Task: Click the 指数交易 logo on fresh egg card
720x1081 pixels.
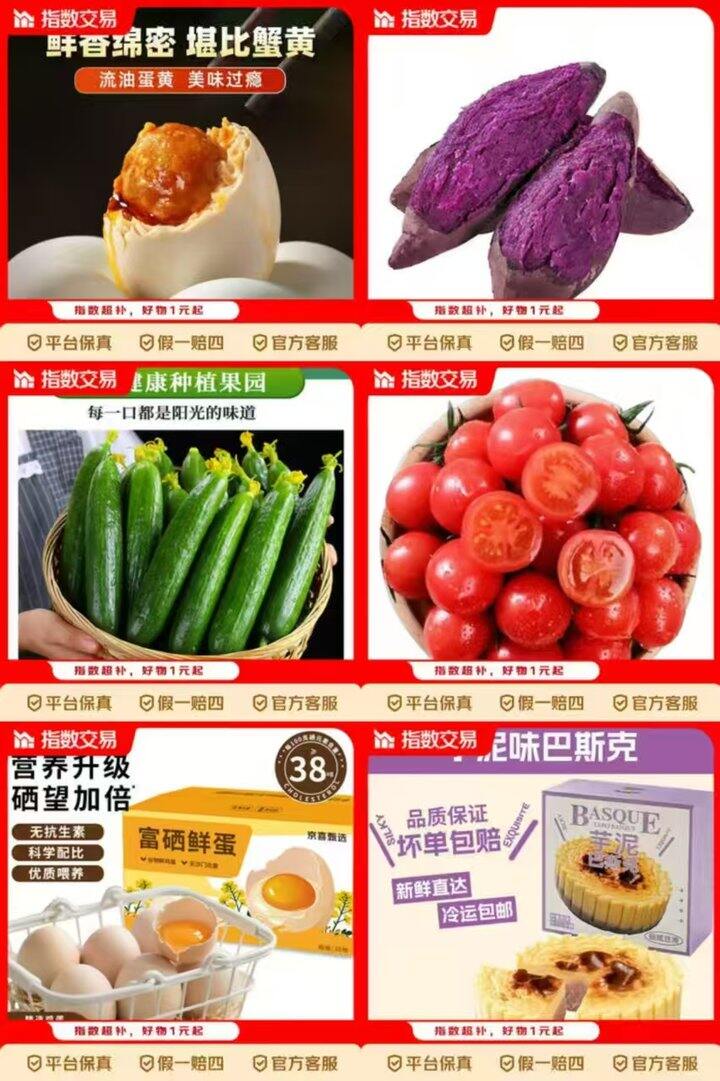Action: (65, 740)
